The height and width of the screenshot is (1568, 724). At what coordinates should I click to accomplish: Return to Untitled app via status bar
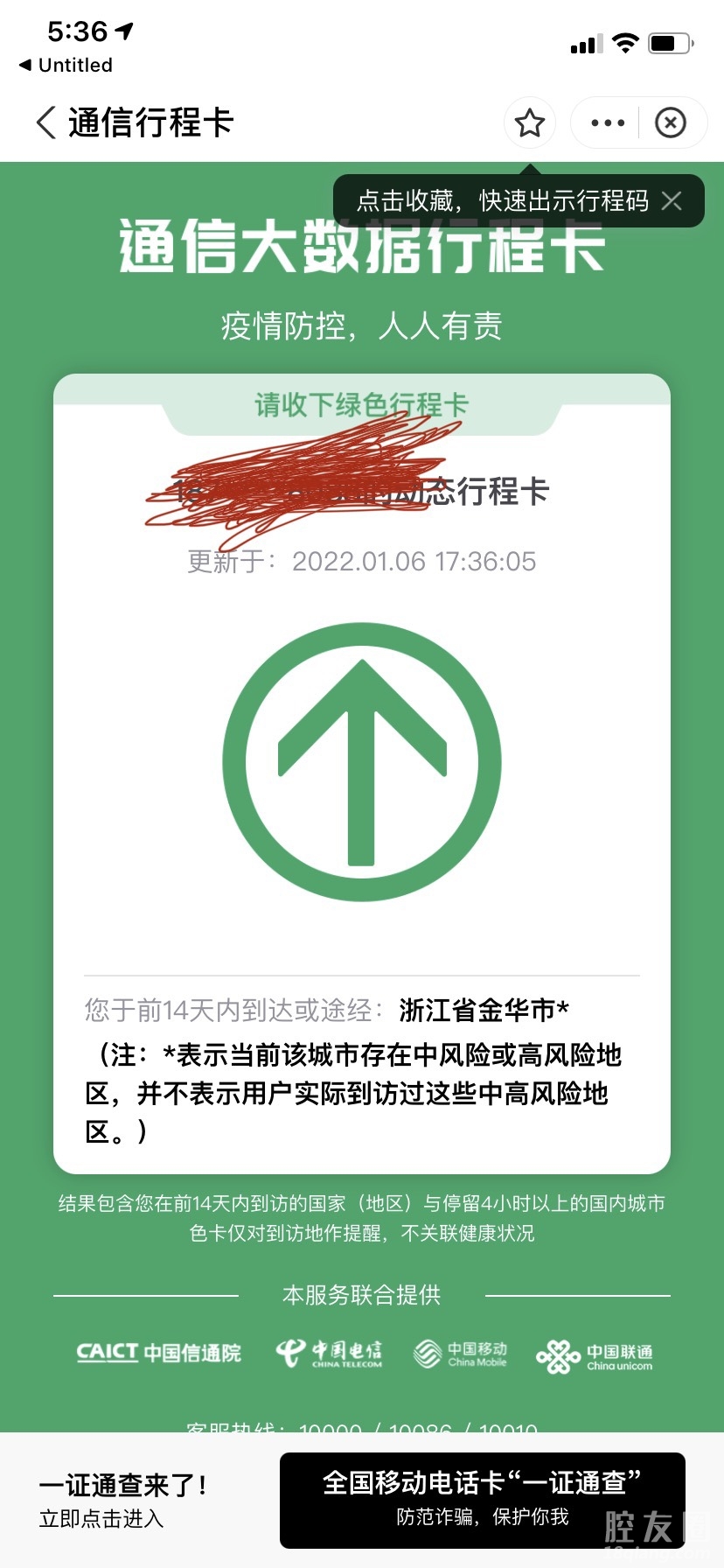(x=66, y=65)
